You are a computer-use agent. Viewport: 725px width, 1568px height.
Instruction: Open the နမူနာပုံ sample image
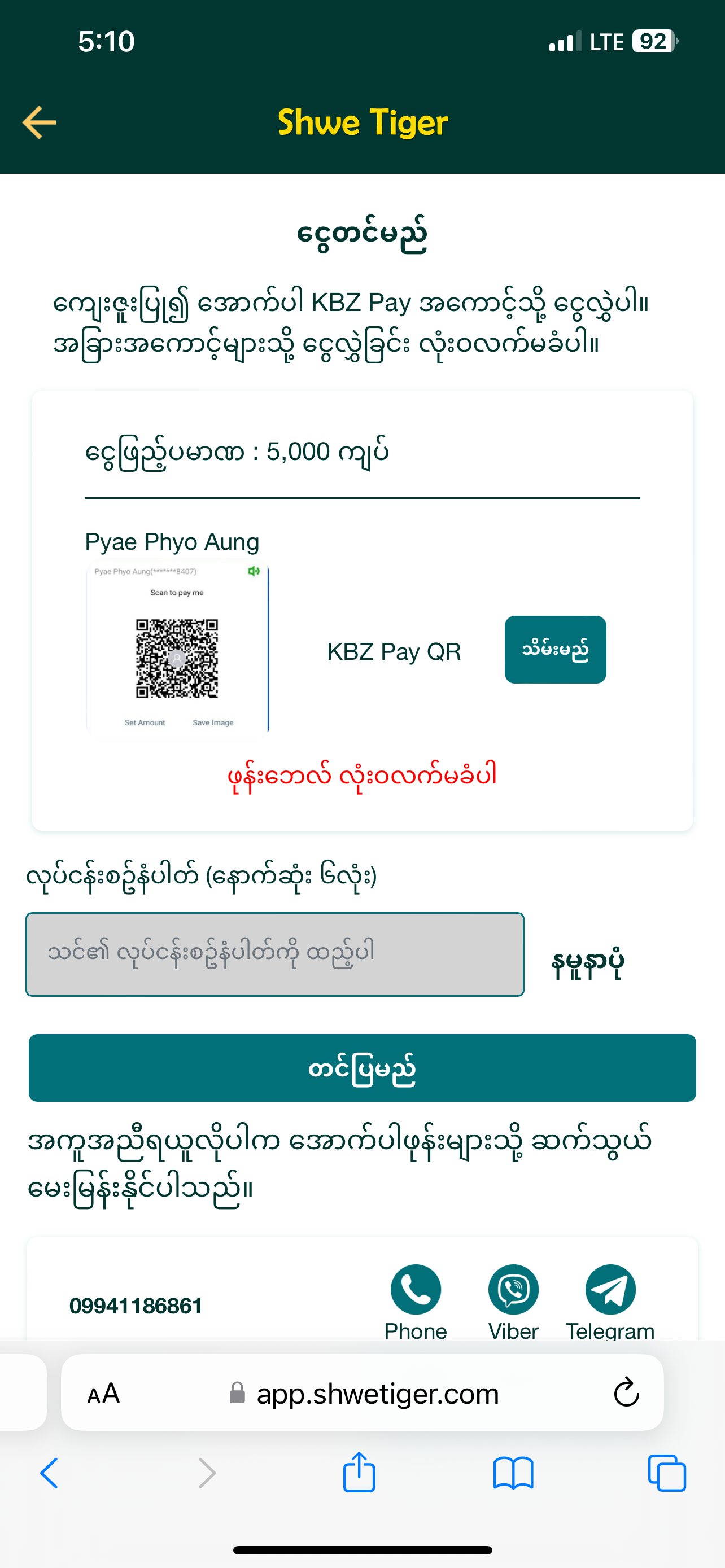tap(587, 962)
